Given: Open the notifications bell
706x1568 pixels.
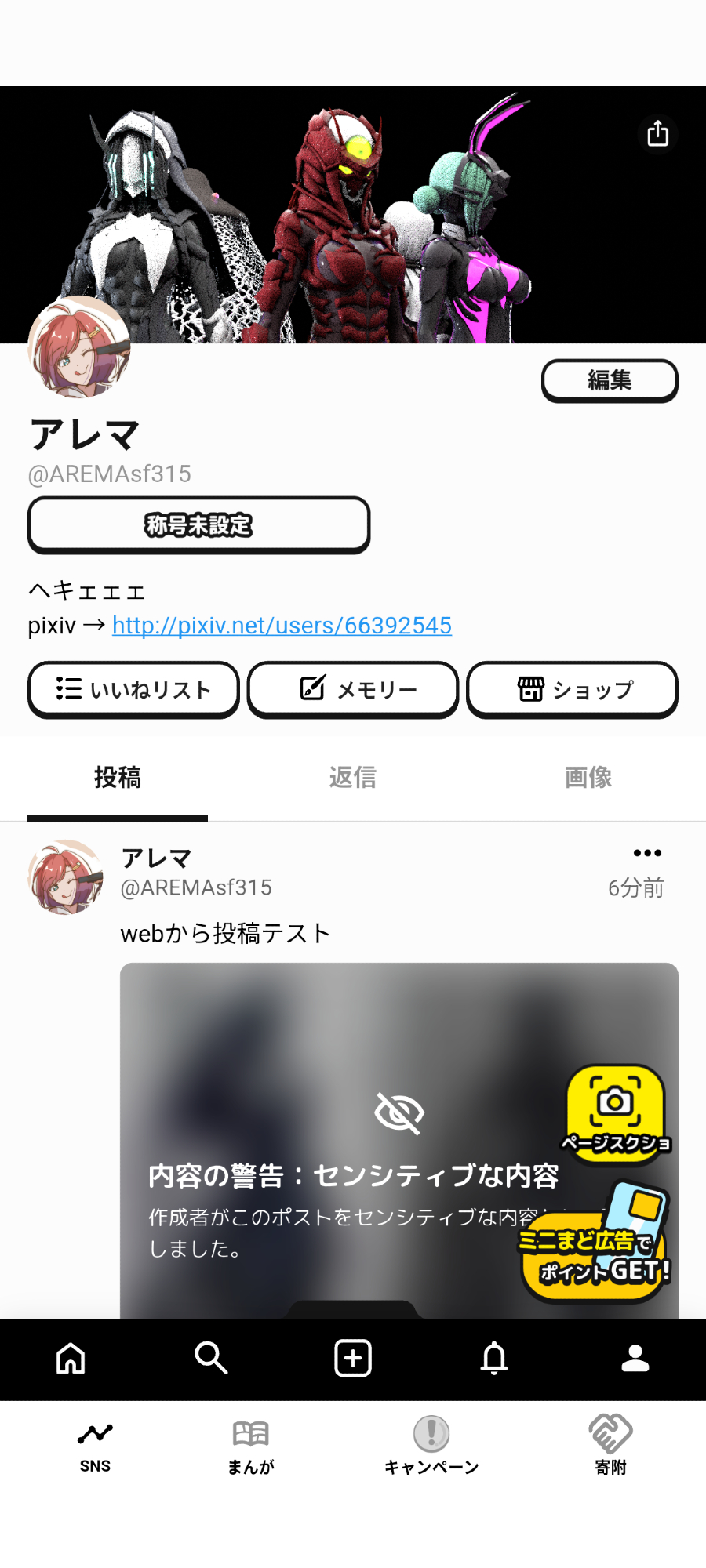Looking at the screenshot, I should click(x=494, y=1359).
